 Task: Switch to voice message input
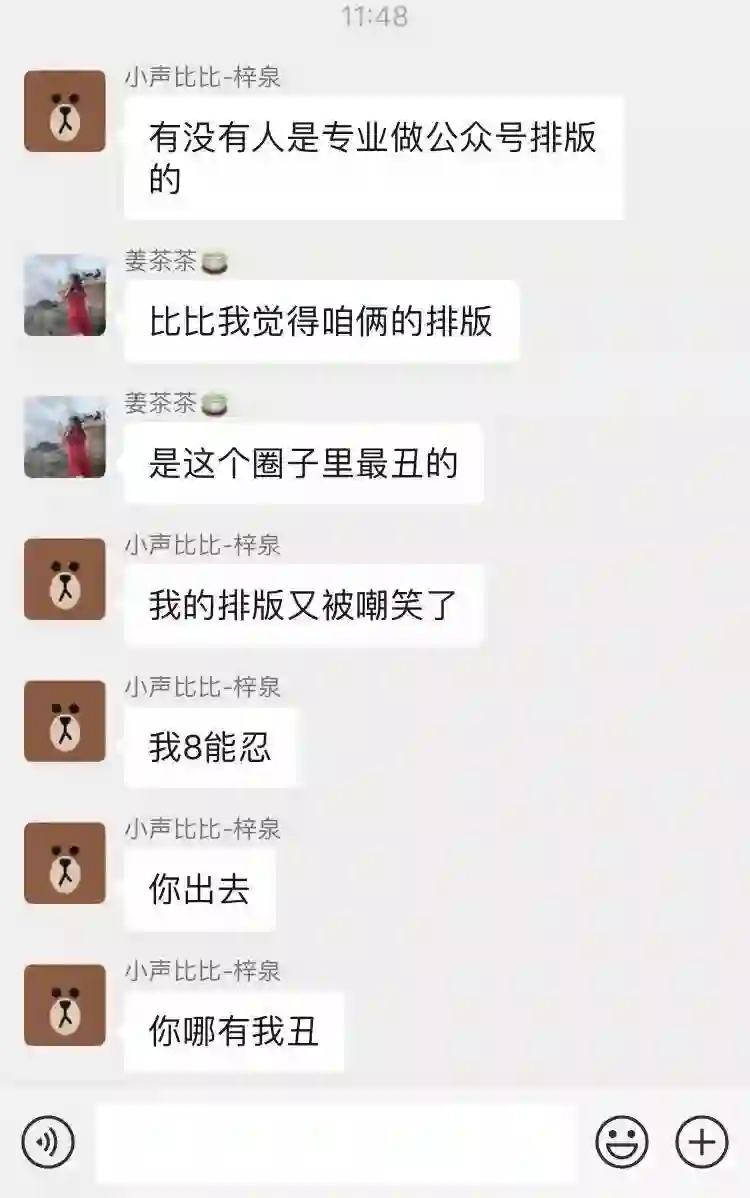click(x=48, y=1141)
